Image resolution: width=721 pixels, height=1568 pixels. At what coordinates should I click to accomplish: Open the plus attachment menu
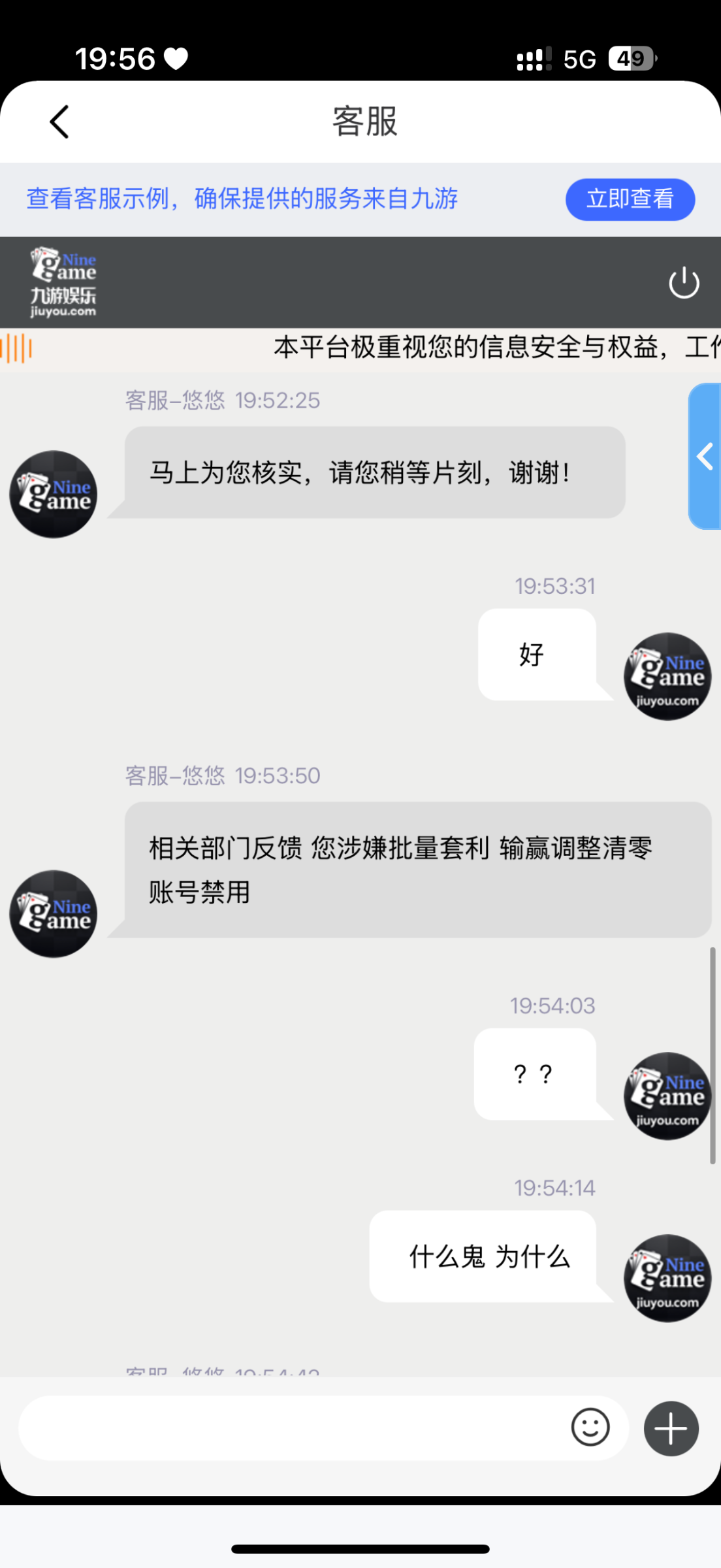671,1428
